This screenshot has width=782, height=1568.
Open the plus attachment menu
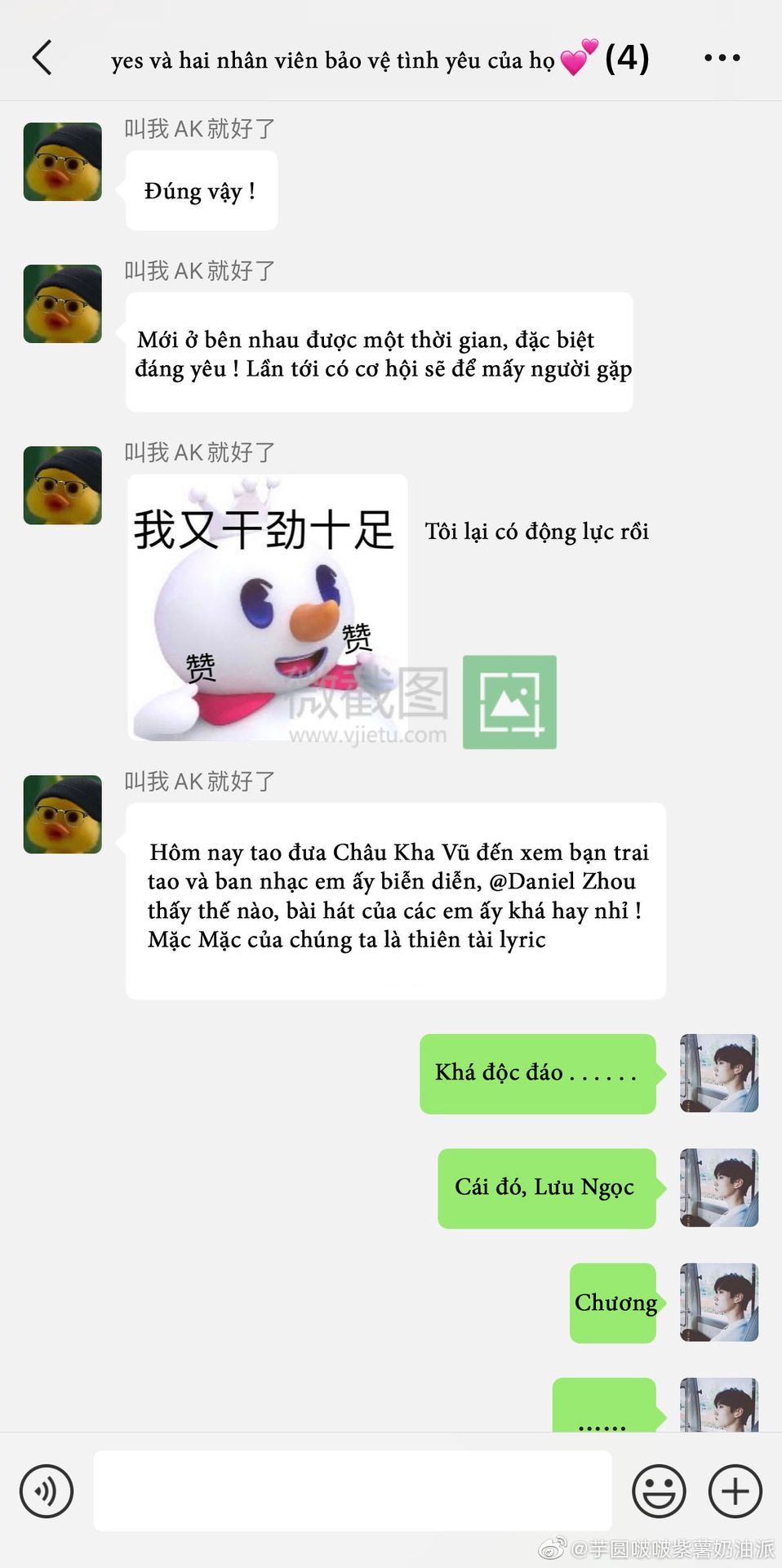pos(735,1491)
